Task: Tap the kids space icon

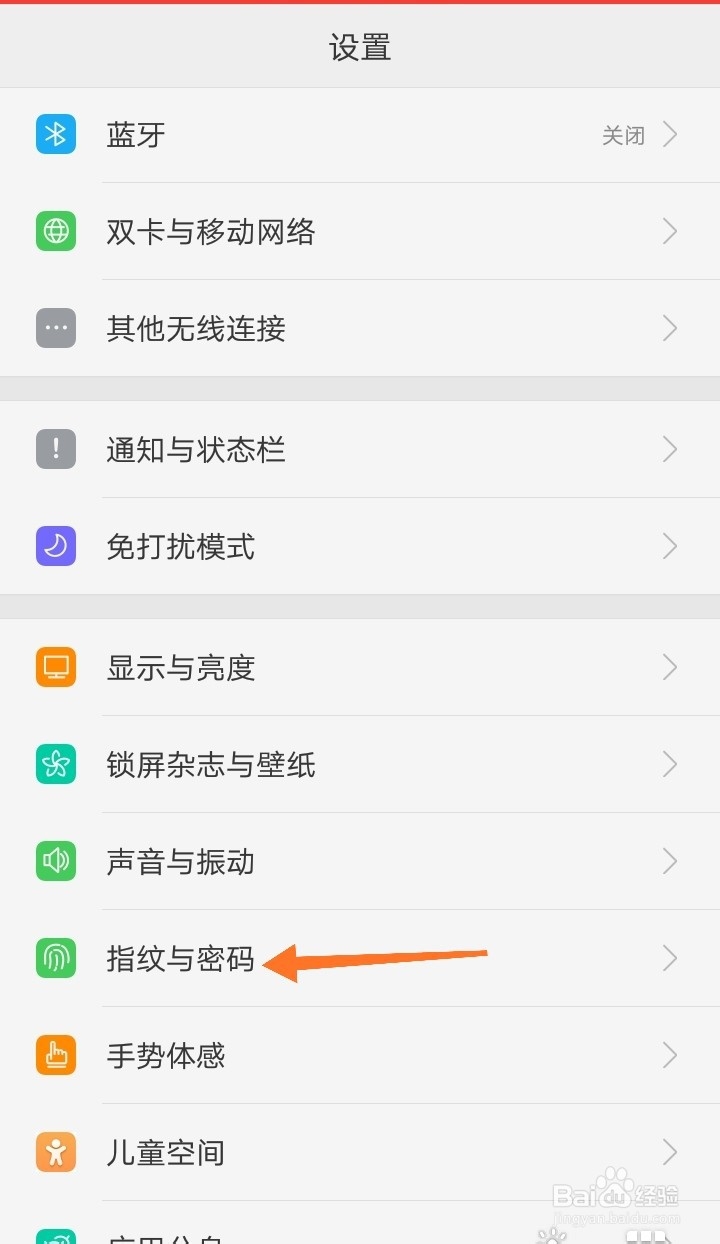Action: tap(55, 1152)
